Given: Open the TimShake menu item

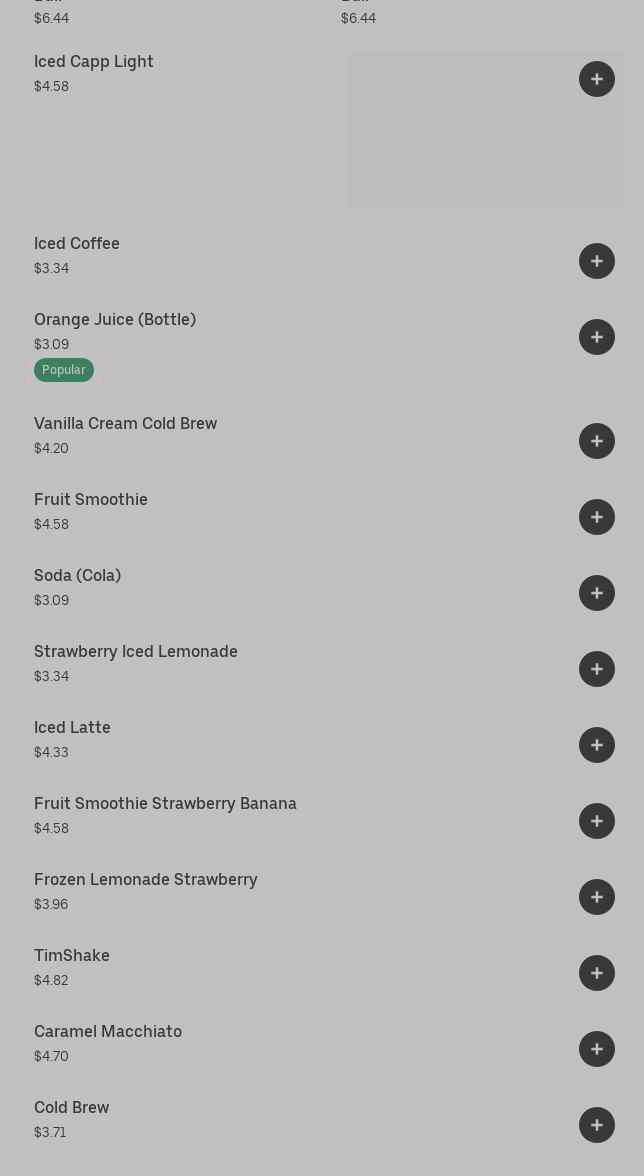Looking at the screenshot, I should [x=72, y=956].
